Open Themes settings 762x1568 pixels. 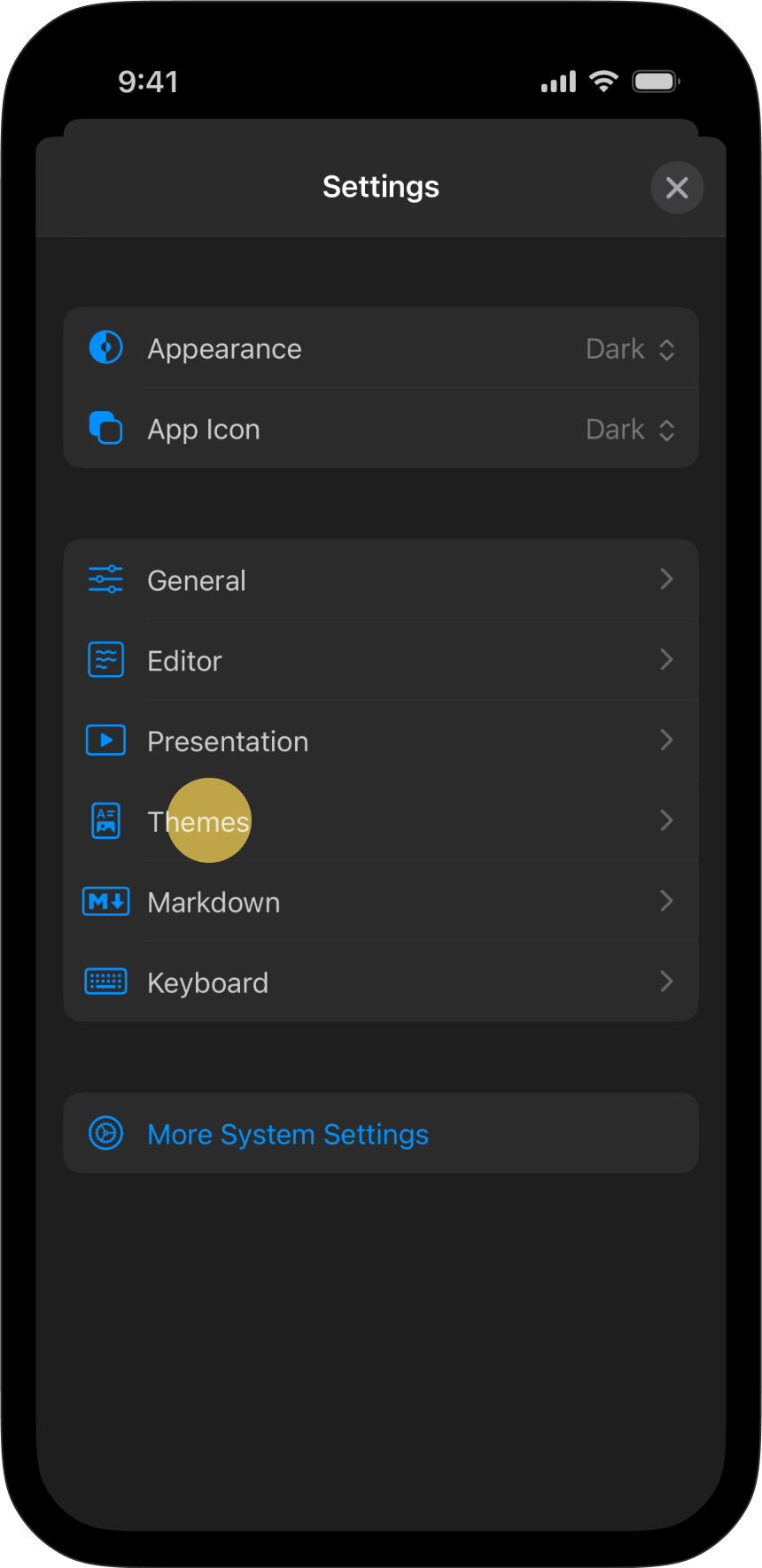(x=381, y=821)
